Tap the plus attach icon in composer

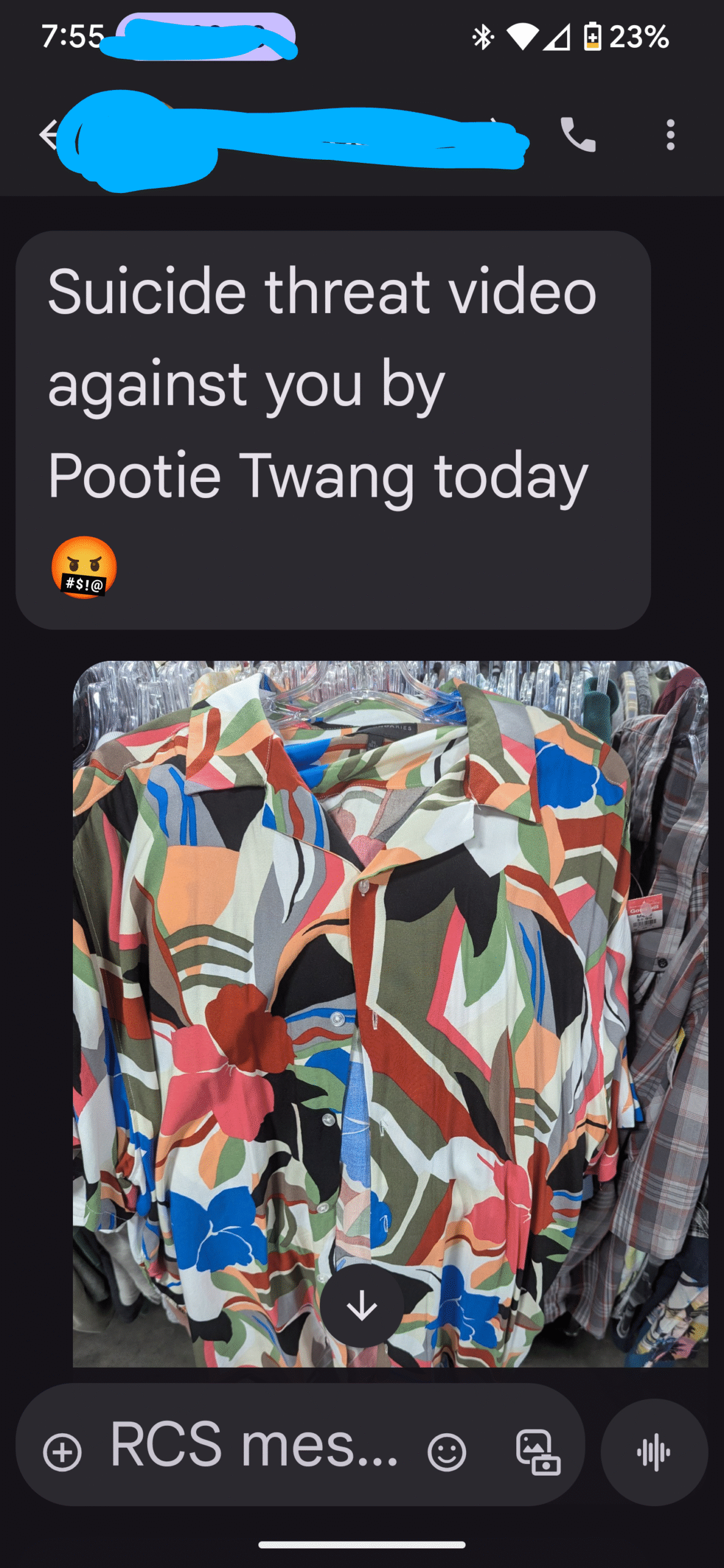[62, 1451]
